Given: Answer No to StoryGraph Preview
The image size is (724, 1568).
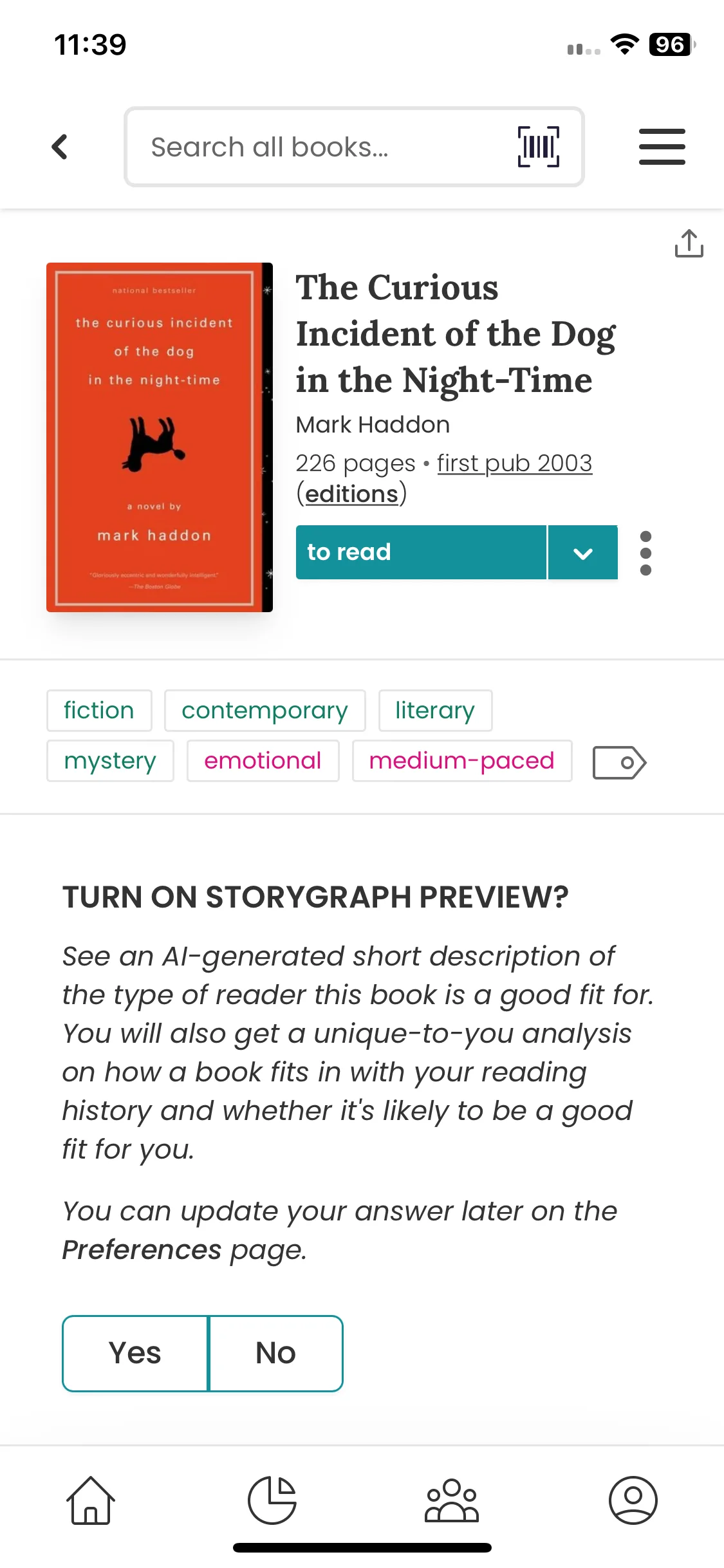Looking at the screenshot, I should (x=276, y=1353).
